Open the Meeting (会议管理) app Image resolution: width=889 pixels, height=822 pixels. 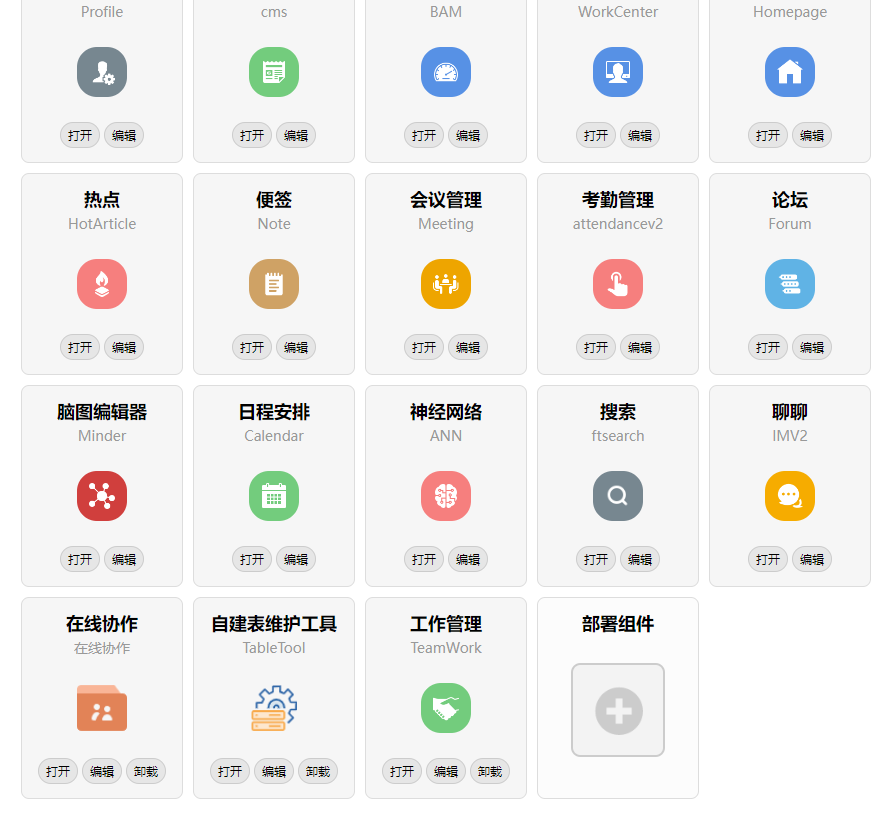pos(424,347)
